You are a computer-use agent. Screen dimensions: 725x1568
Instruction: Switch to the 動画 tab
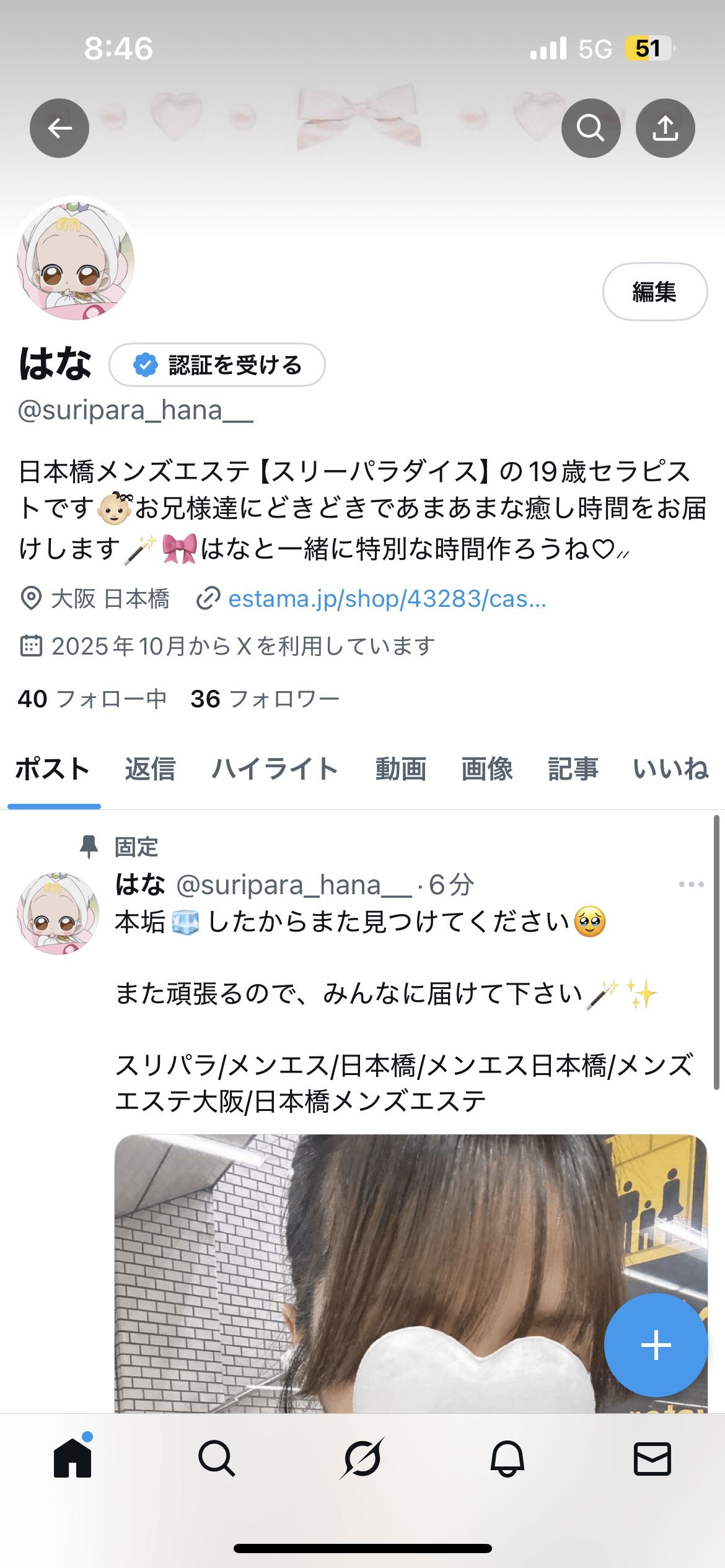tap(400, 769)
